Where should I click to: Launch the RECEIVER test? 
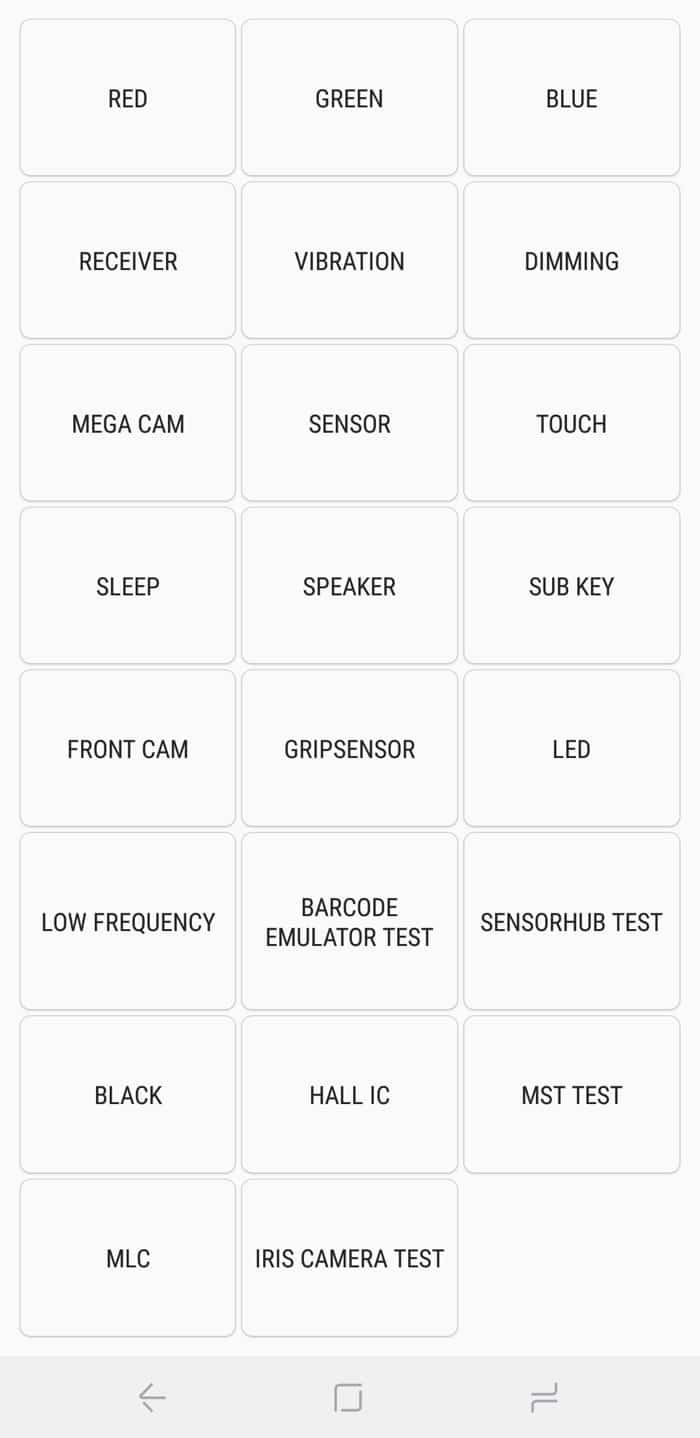coord(128,261)
